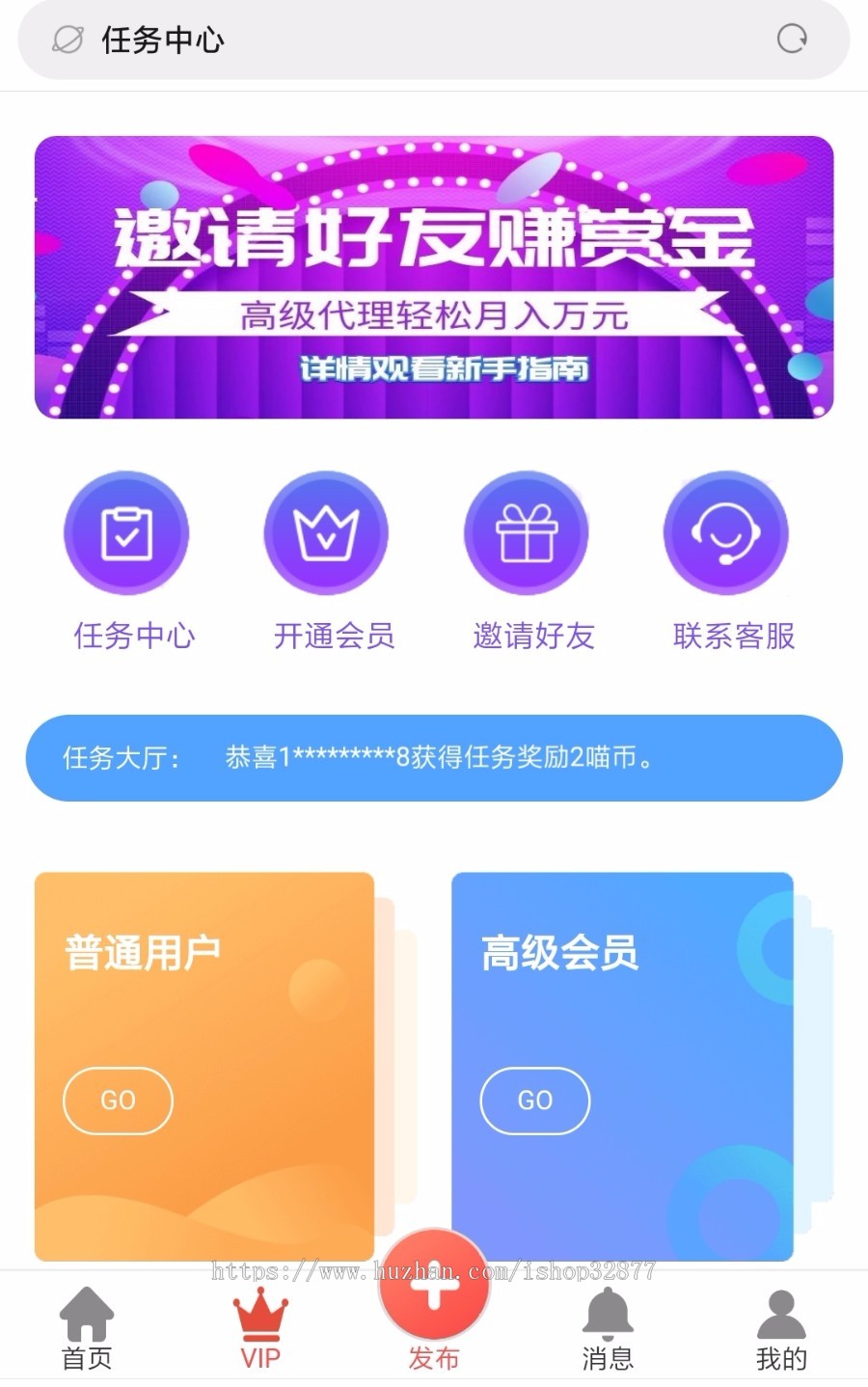Tap 详情观看新手指南 on the banner
Screen dimensions: 868x1387
pyautogui.click(x=444, y=371)
